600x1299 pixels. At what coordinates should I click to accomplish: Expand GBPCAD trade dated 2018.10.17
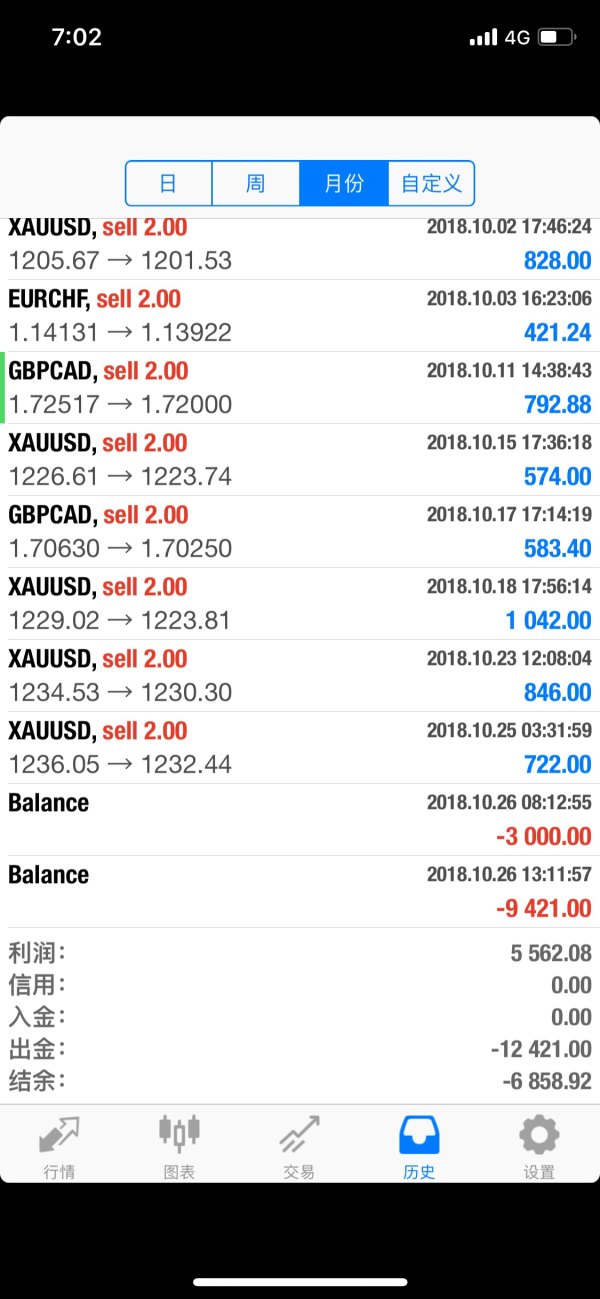(x=300, y=532)
